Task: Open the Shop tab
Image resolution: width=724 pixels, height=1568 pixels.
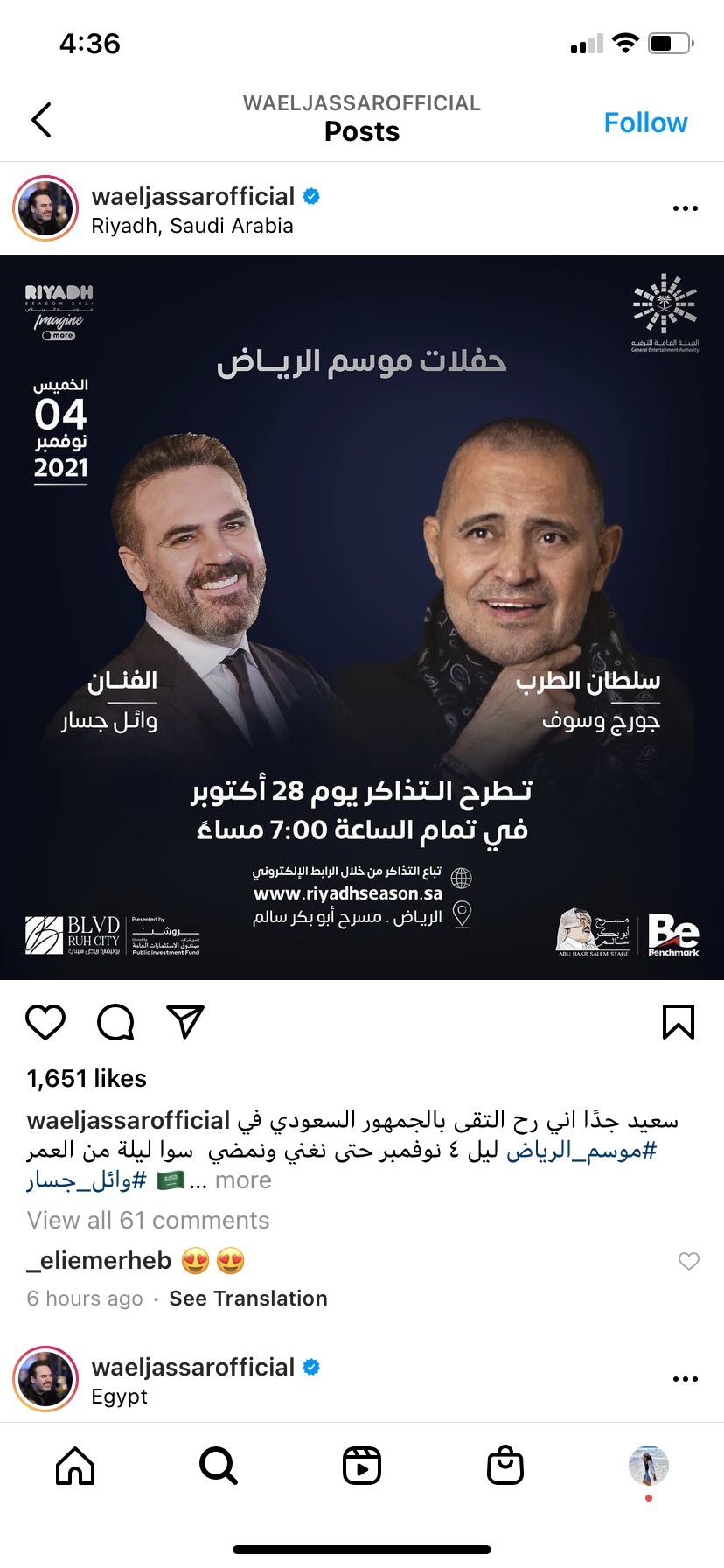Action: click(505, 1466)
